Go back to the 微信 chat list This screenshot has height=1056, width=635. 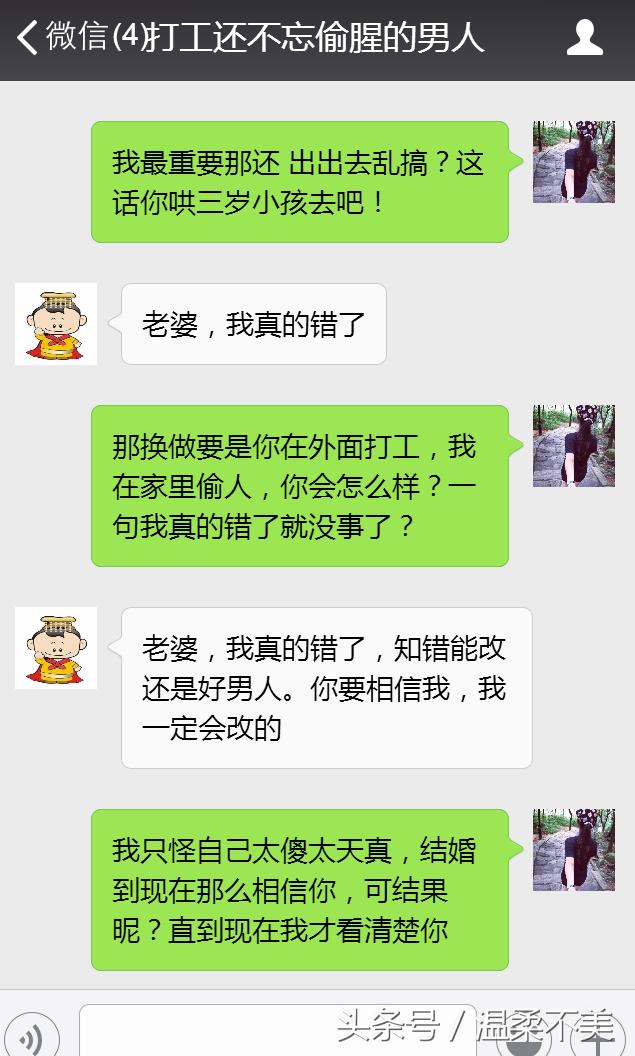click(60, 38)
